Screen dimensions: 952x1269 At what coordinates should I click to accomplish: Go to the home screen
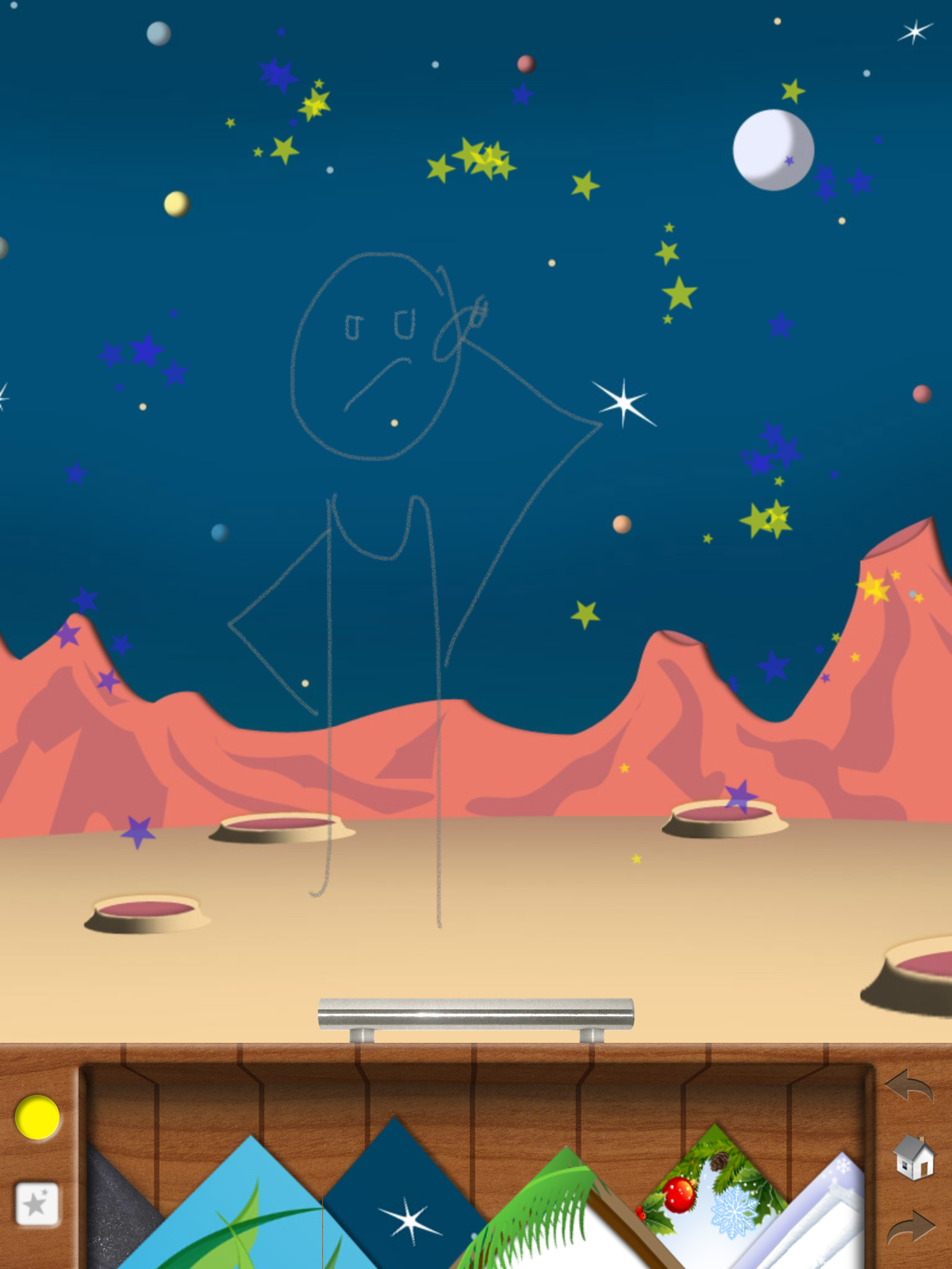tap(913, 1157)
